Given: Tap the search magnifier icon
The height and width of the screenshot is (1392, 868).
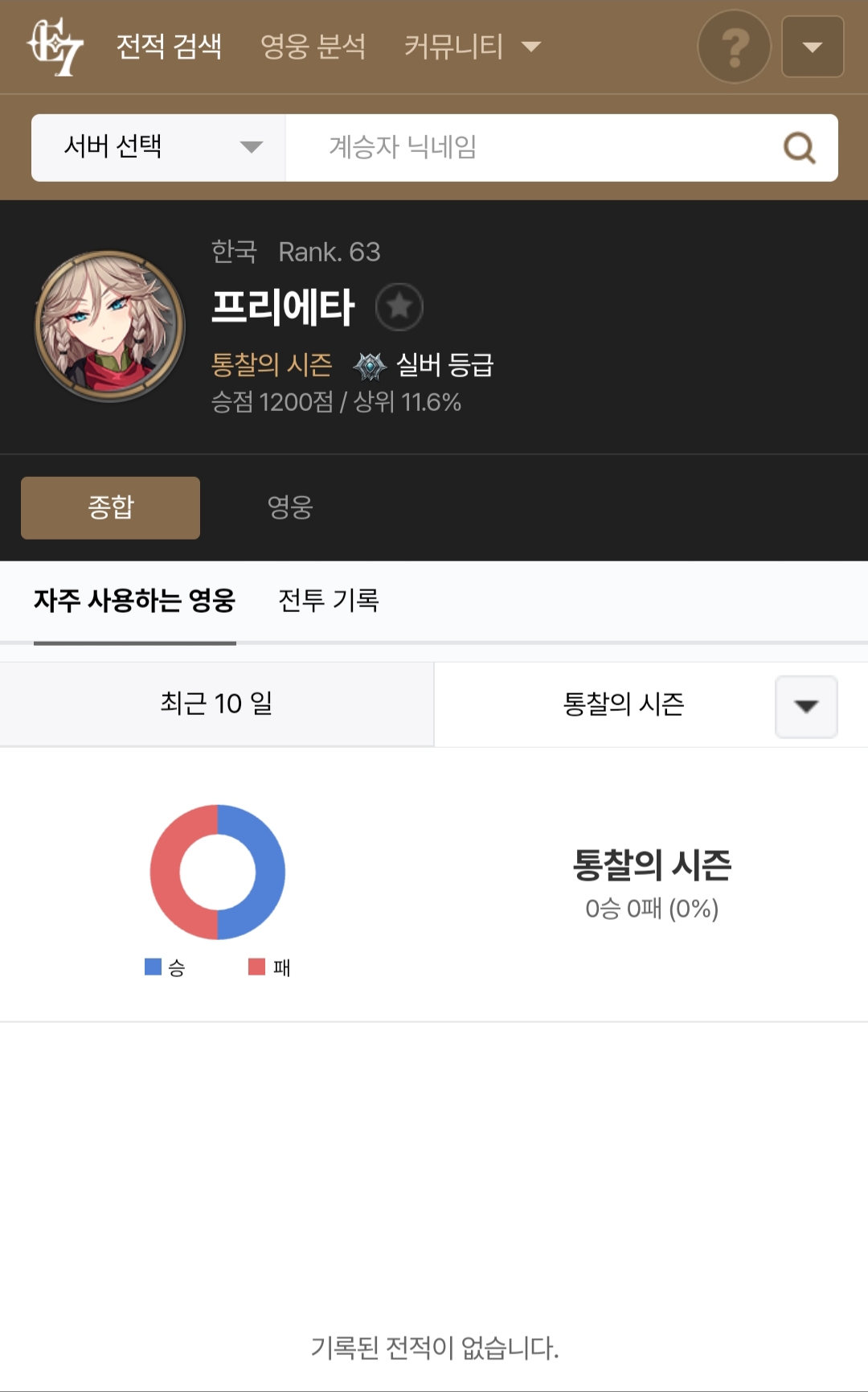Looking at the screenshot, I should coord(800,147).
